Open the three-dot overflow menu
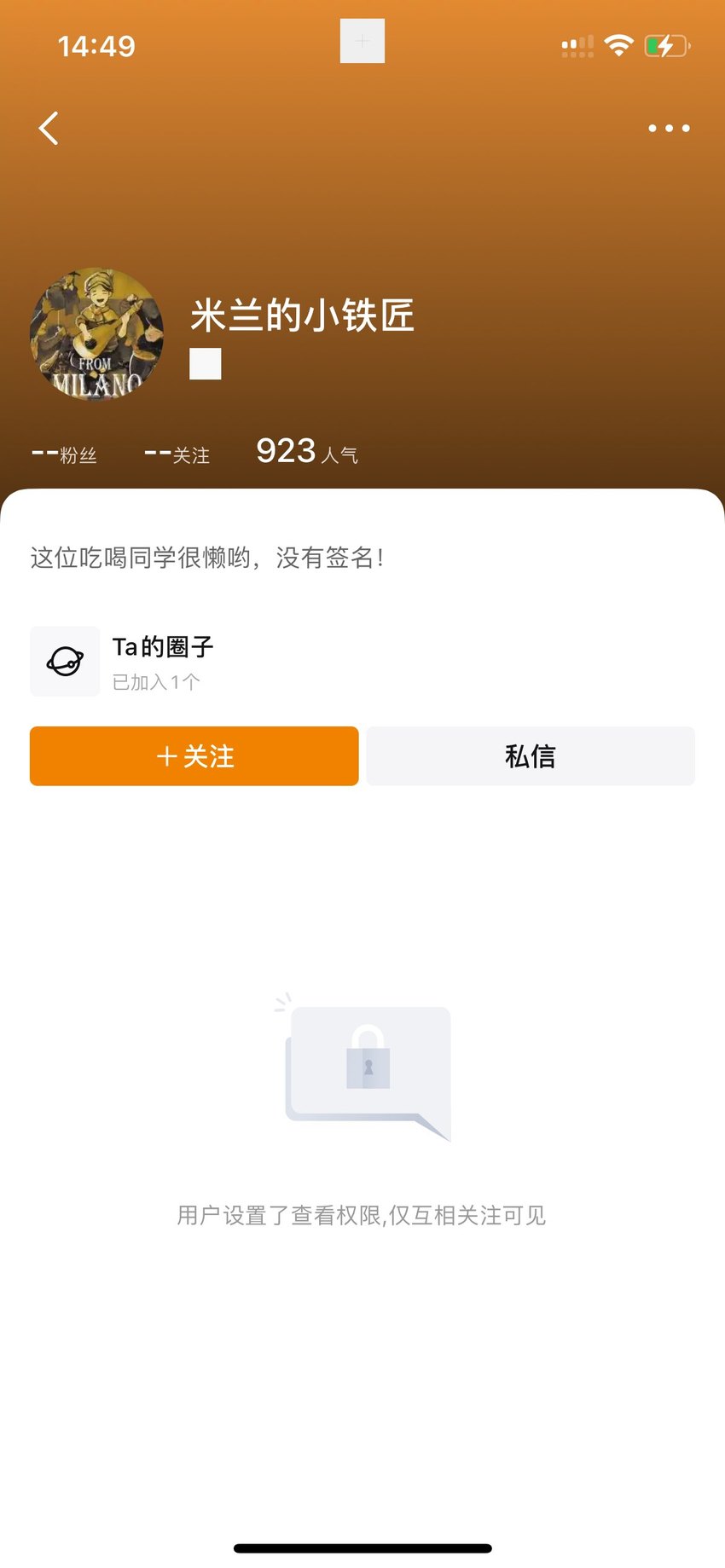Viewport: 725px width, 1568px height. [669, 129]
